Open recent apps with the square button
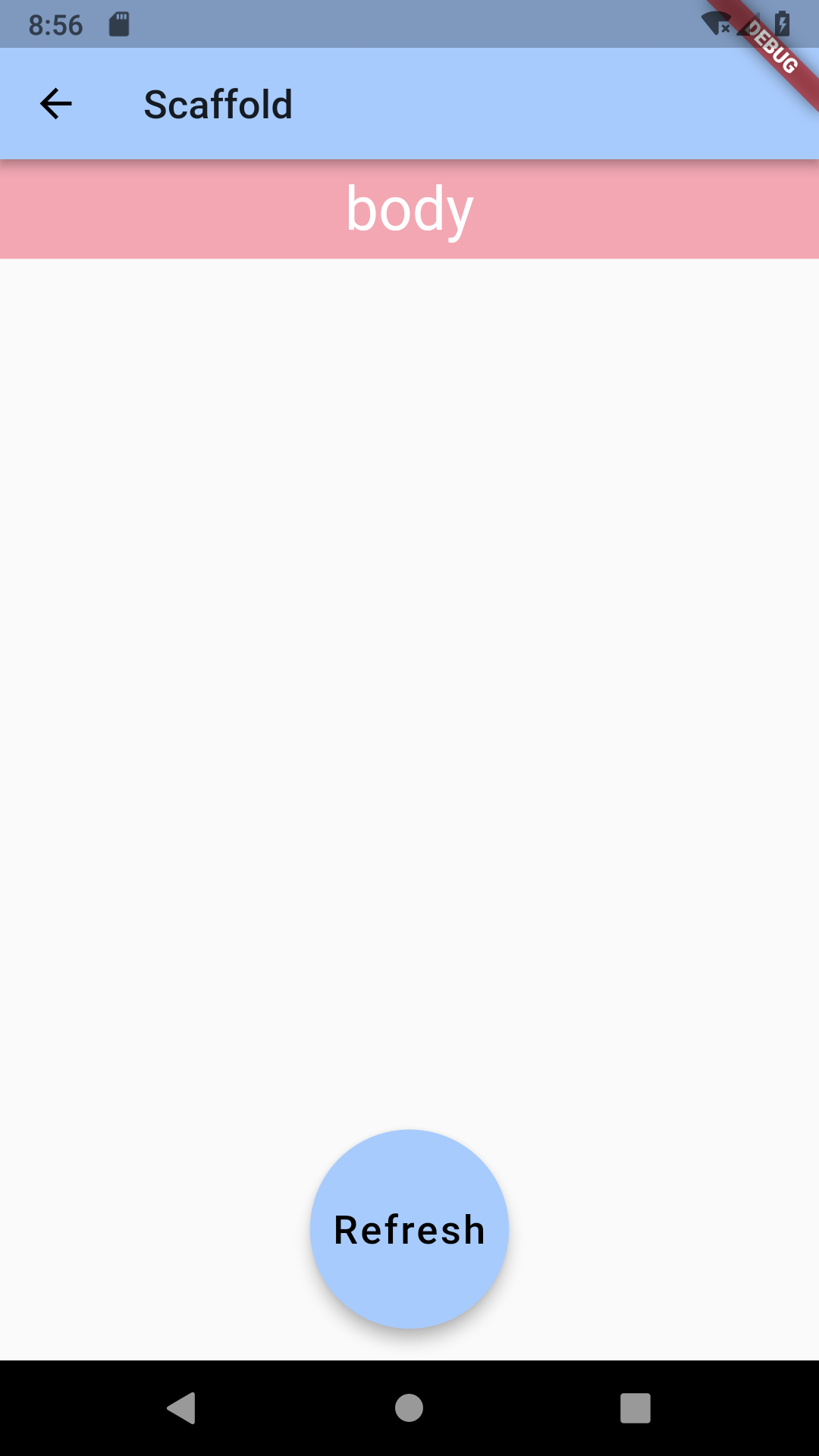This screenshot has width=819, height=1456. click(634, 1409)
